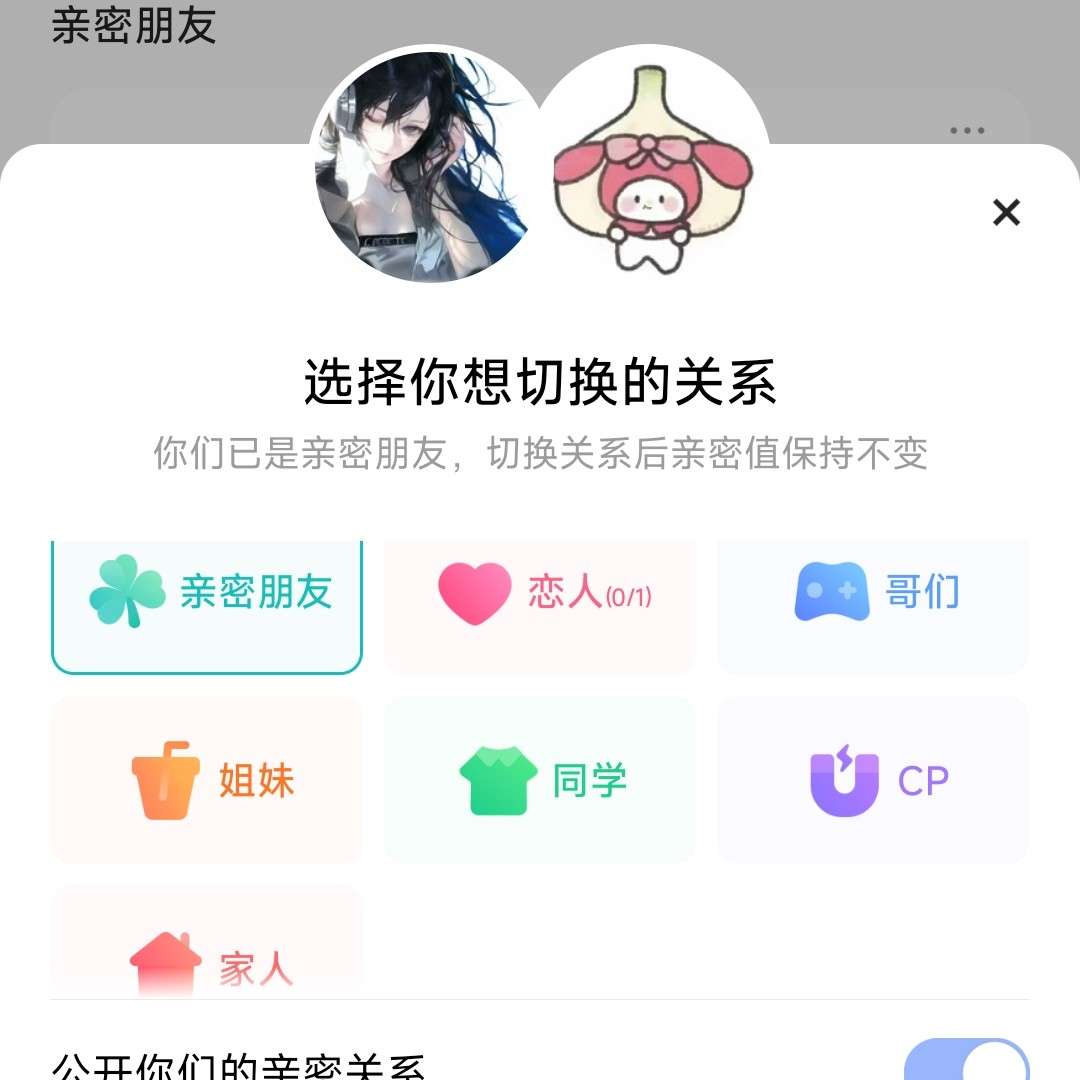
Task: Pick the 家人 relationship option
Action: (206, 950)
